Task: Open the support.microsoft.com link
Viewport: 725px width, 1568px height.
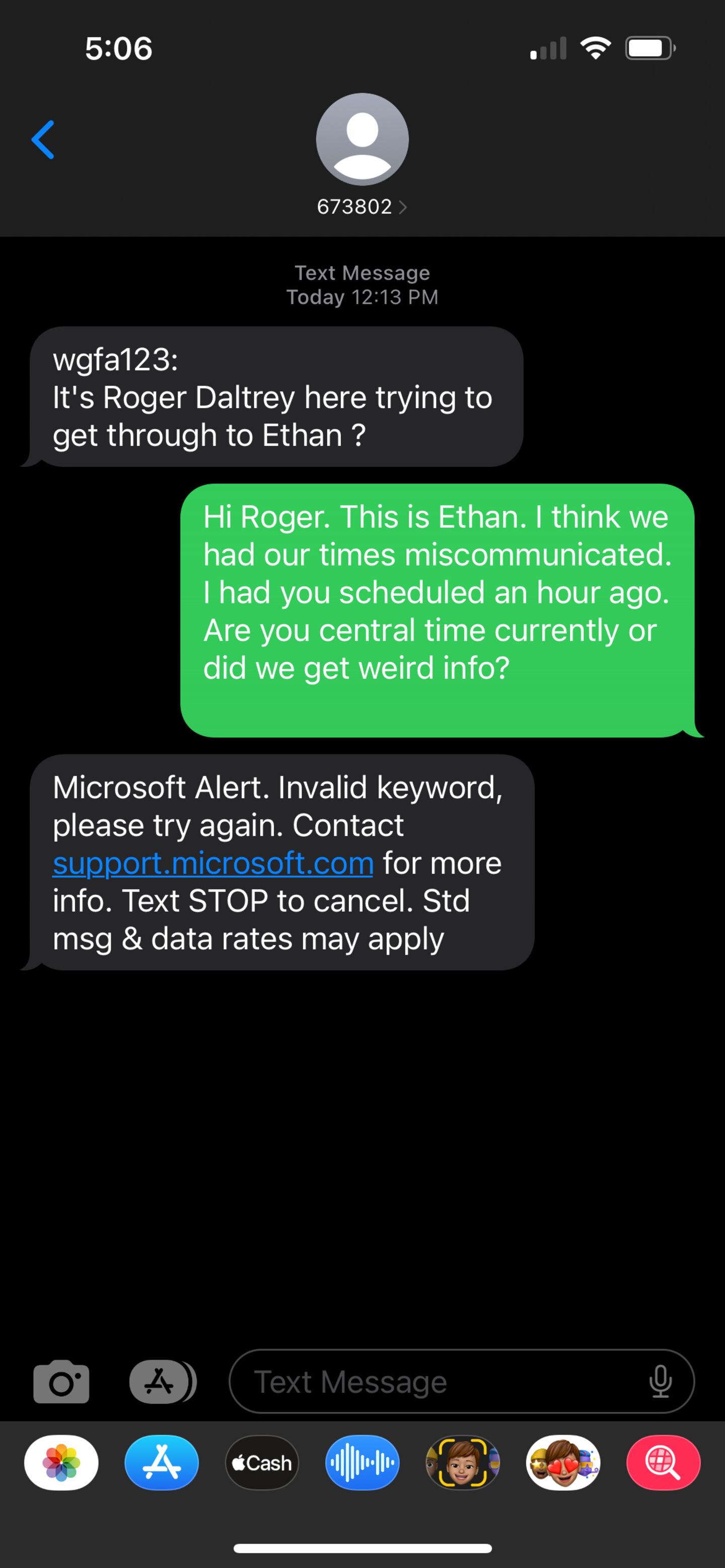Action: (x=212, y=863)
